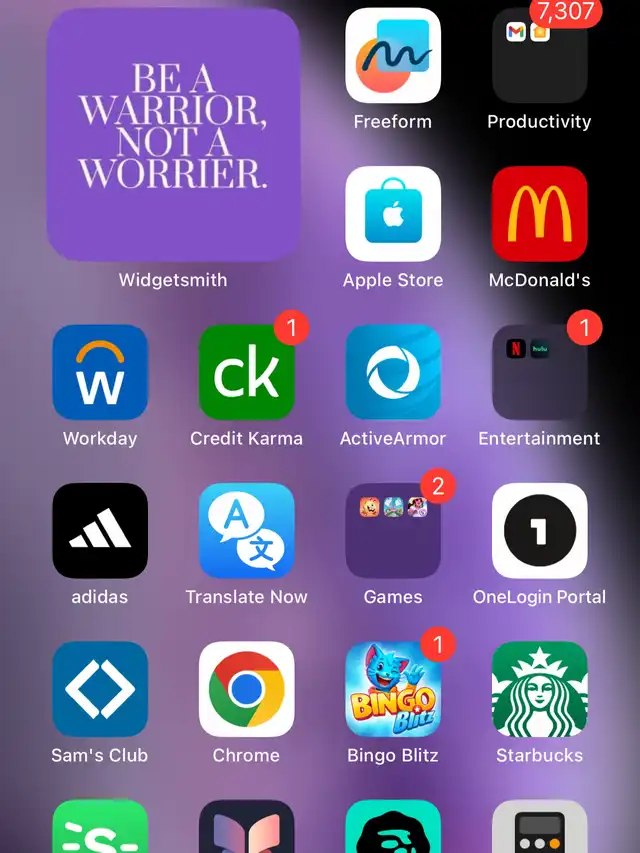This screenshot has width=640, height=853.
Task: Launch the McDonald's app
Action: point(539,214)
